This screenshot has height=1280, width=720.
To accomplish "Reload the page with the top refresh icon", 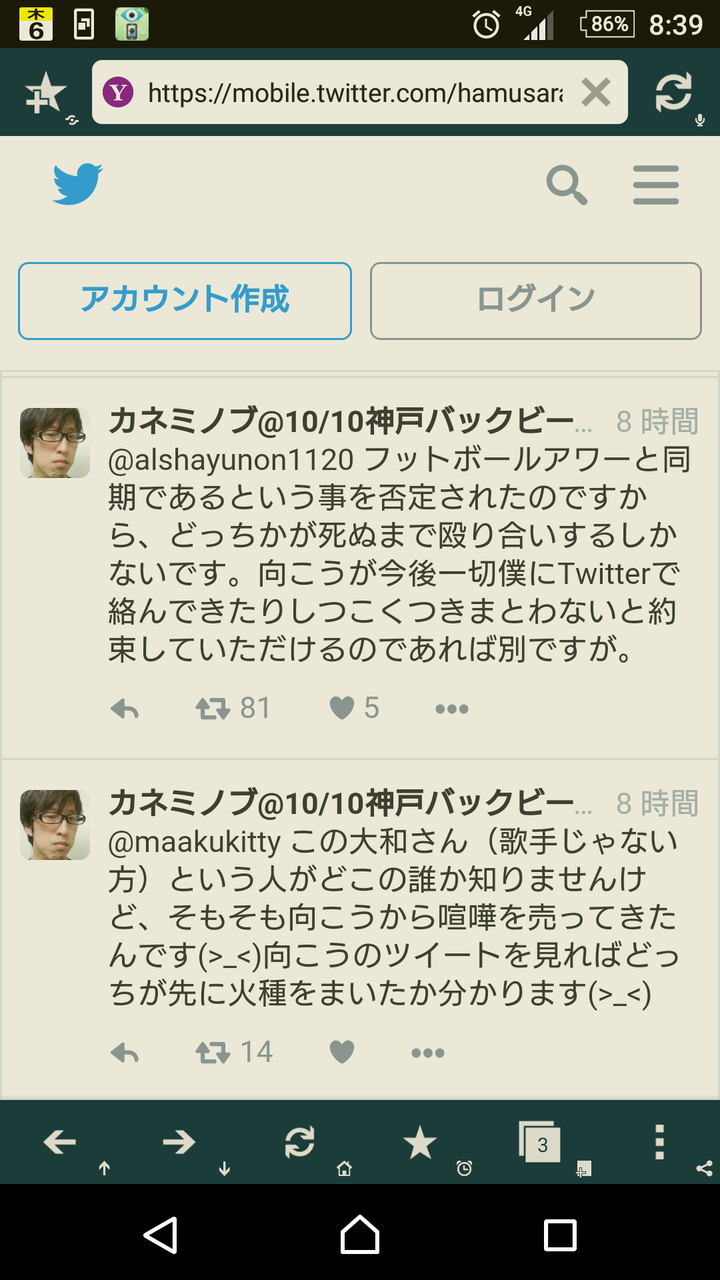I will [673, 93].
